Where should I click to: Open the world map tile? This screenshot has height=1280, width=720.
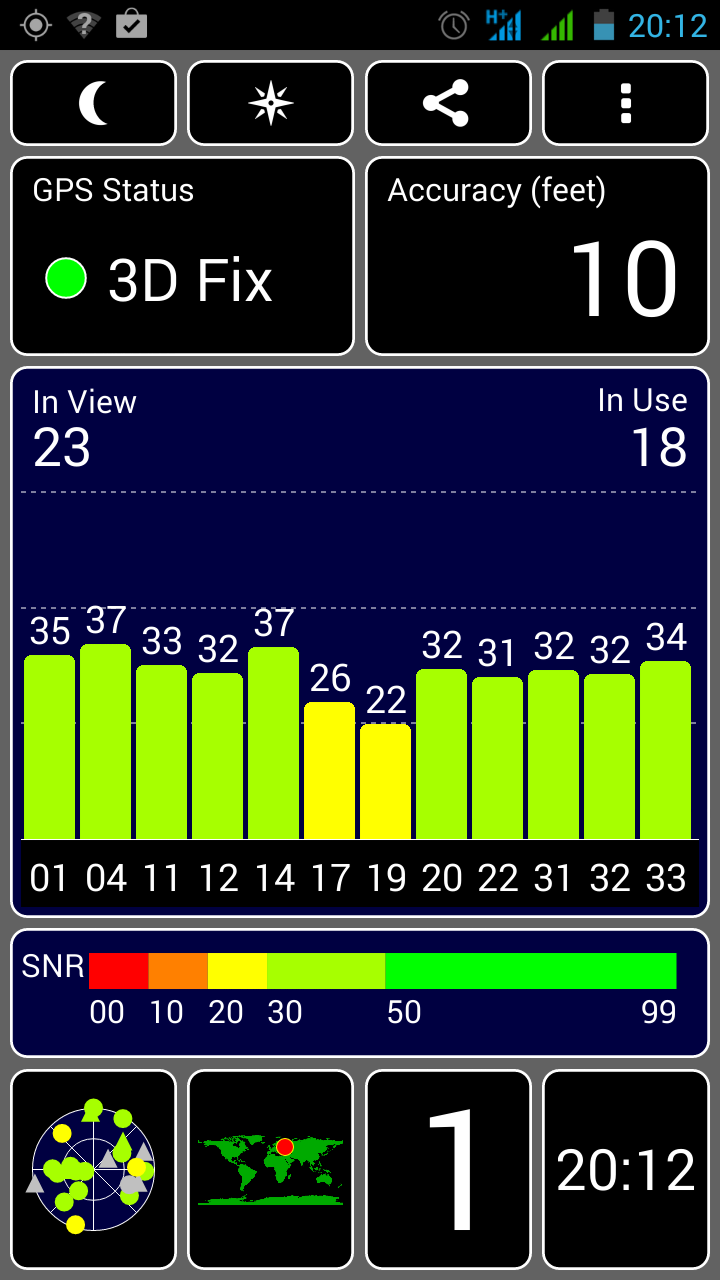pyautogui.click(x=271, y=1169)
